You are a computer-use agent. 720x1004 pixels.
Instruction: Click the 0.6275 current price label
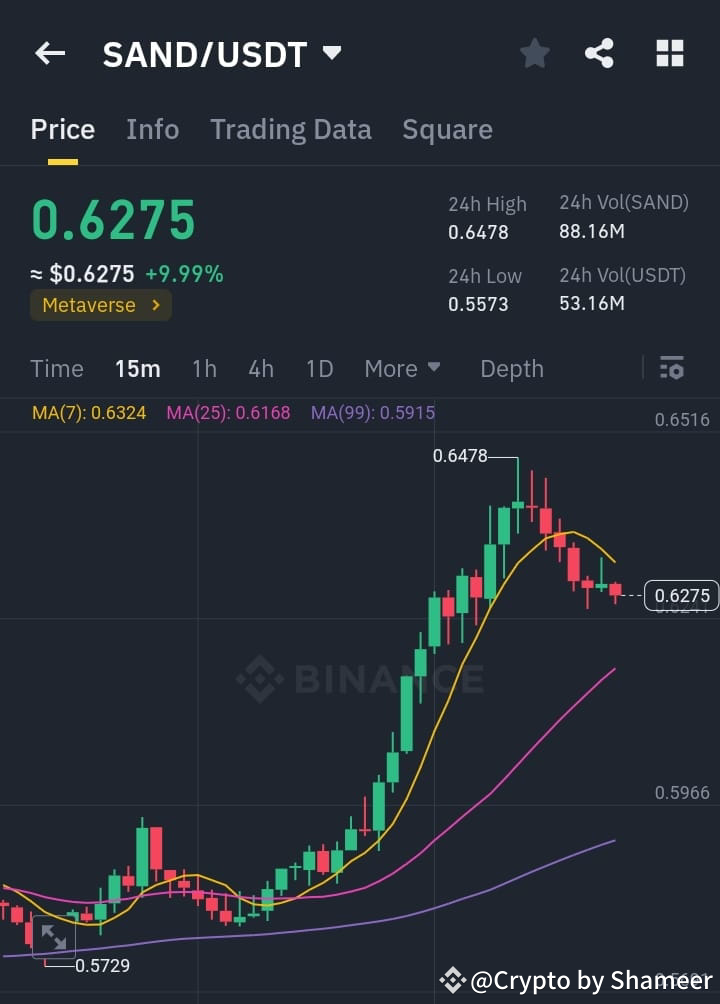[683, 595]
